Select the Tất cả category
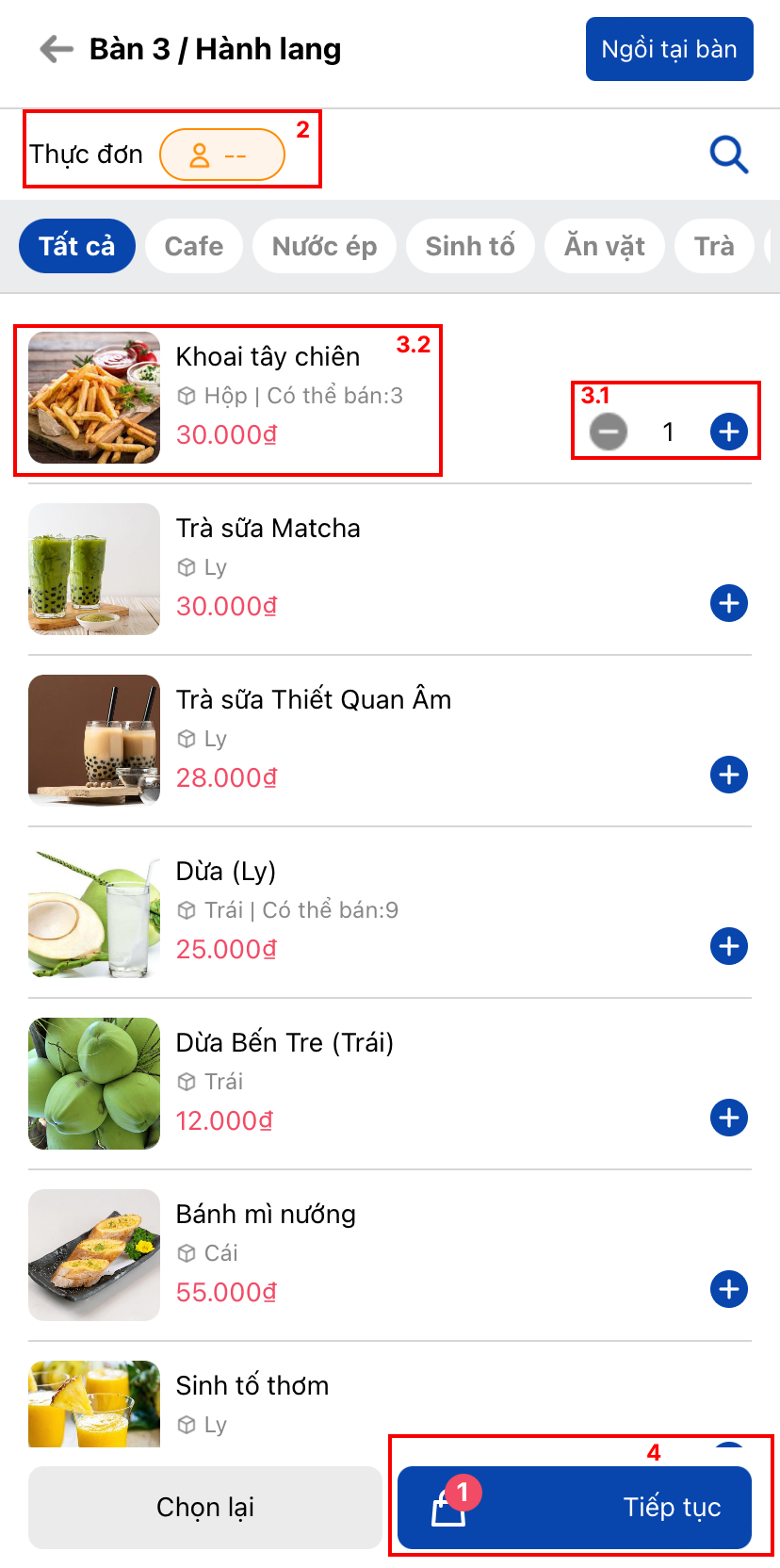This screenshot has width=780, height=1568. (x=77, y=246)
